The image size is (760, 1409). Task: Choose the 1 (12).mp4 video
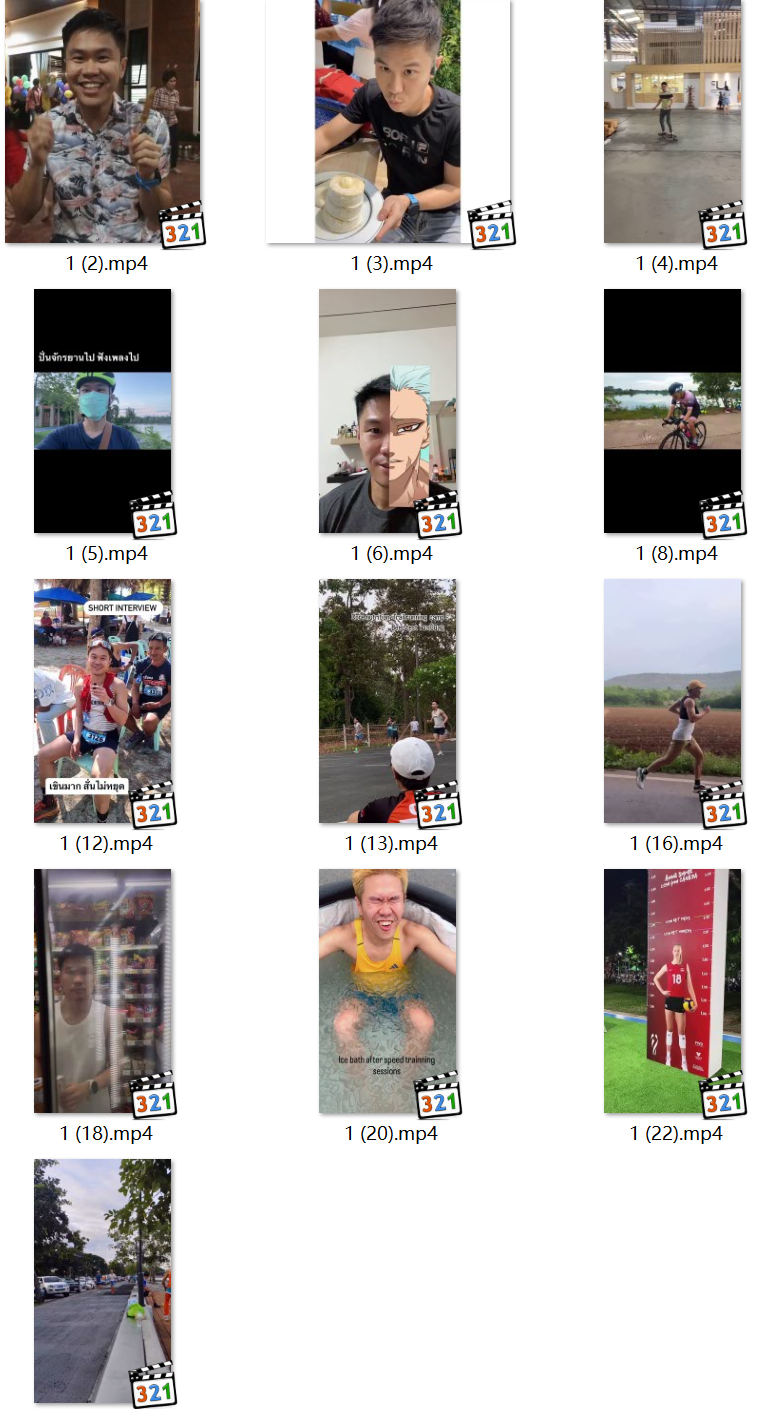point(103,701)
